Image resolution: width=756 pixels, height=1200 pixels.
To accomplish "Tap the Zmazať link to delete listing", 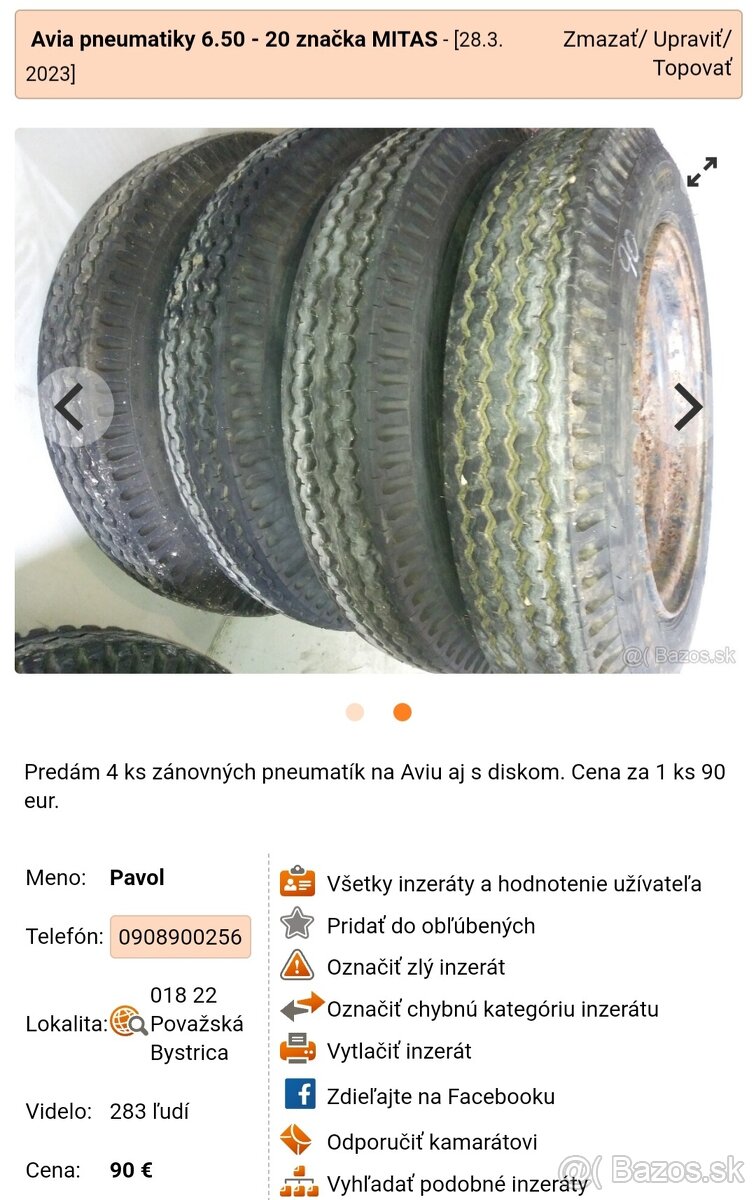I will click(x=602, y=39).
